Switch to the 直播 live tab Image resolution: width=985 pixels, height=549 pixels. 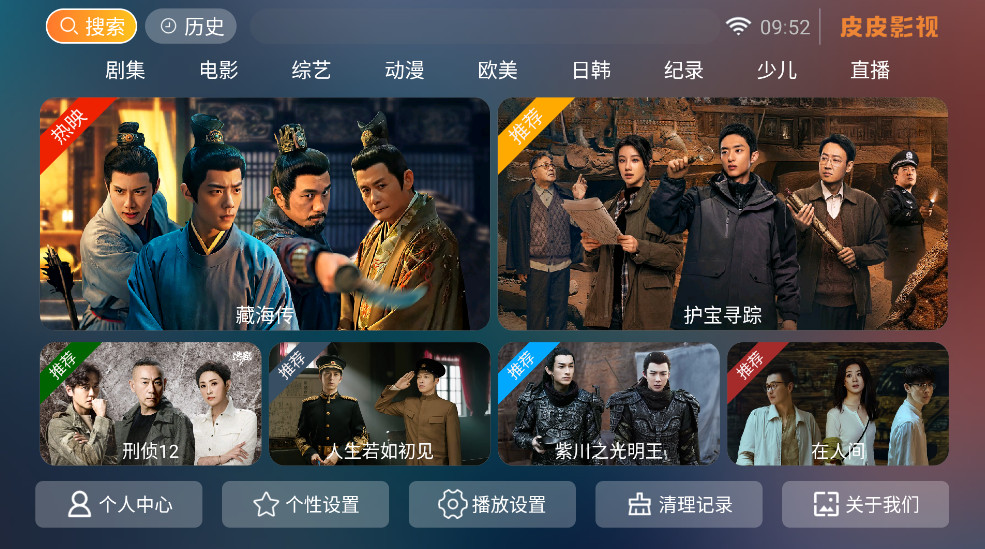point(869,70)
